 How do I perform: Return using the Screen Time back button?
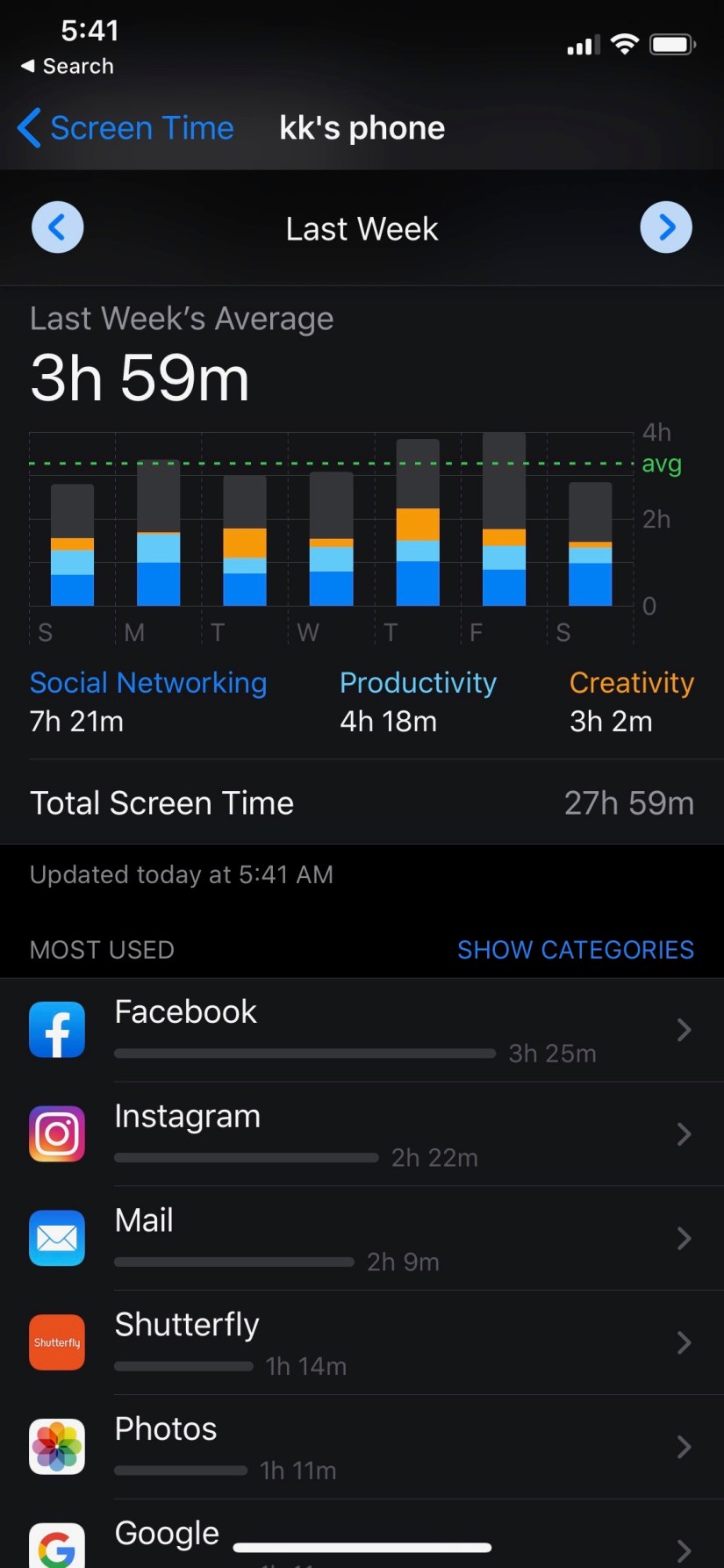[125, 128]
